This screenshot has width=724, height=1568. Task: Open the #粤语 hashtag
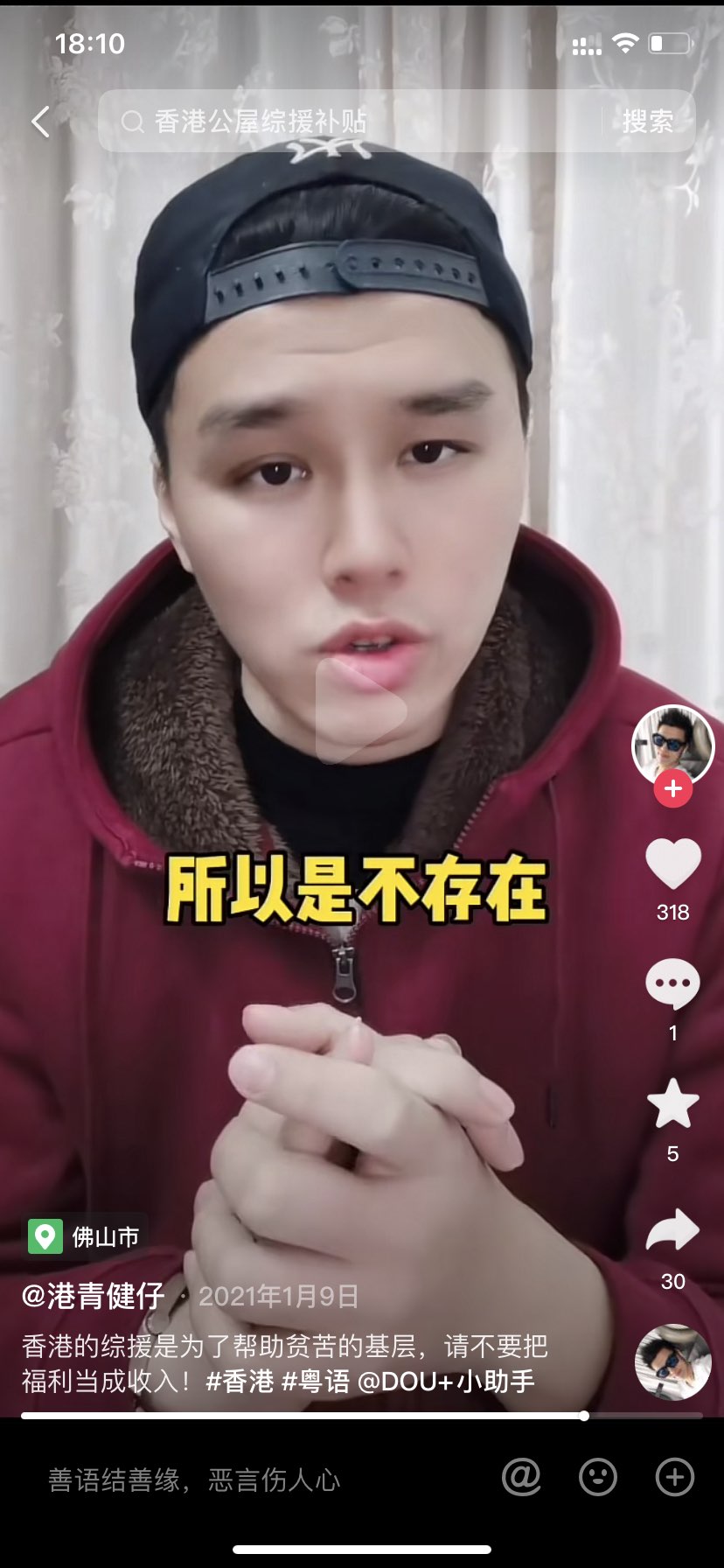[x=315, y=1382]
